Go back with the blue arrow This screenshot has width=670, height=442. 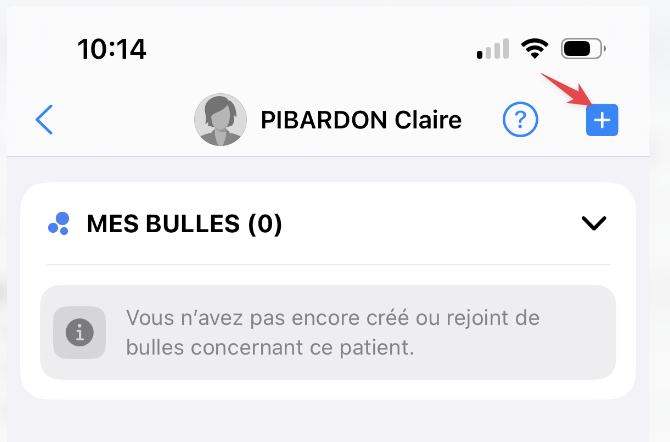pos(44,120)
